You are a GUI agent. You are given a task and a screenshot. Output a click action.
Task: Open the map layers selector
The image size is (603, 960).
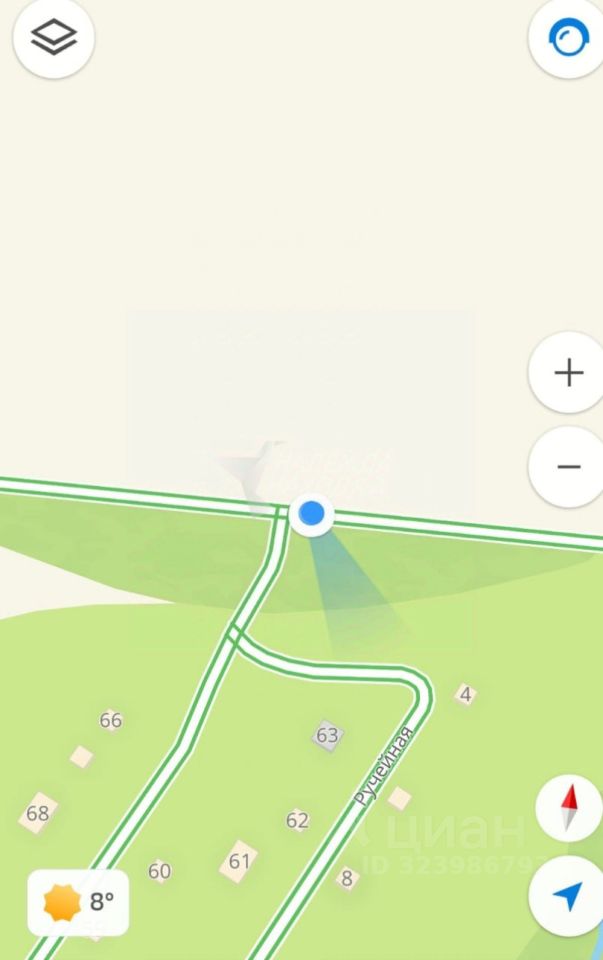(54, 38)
